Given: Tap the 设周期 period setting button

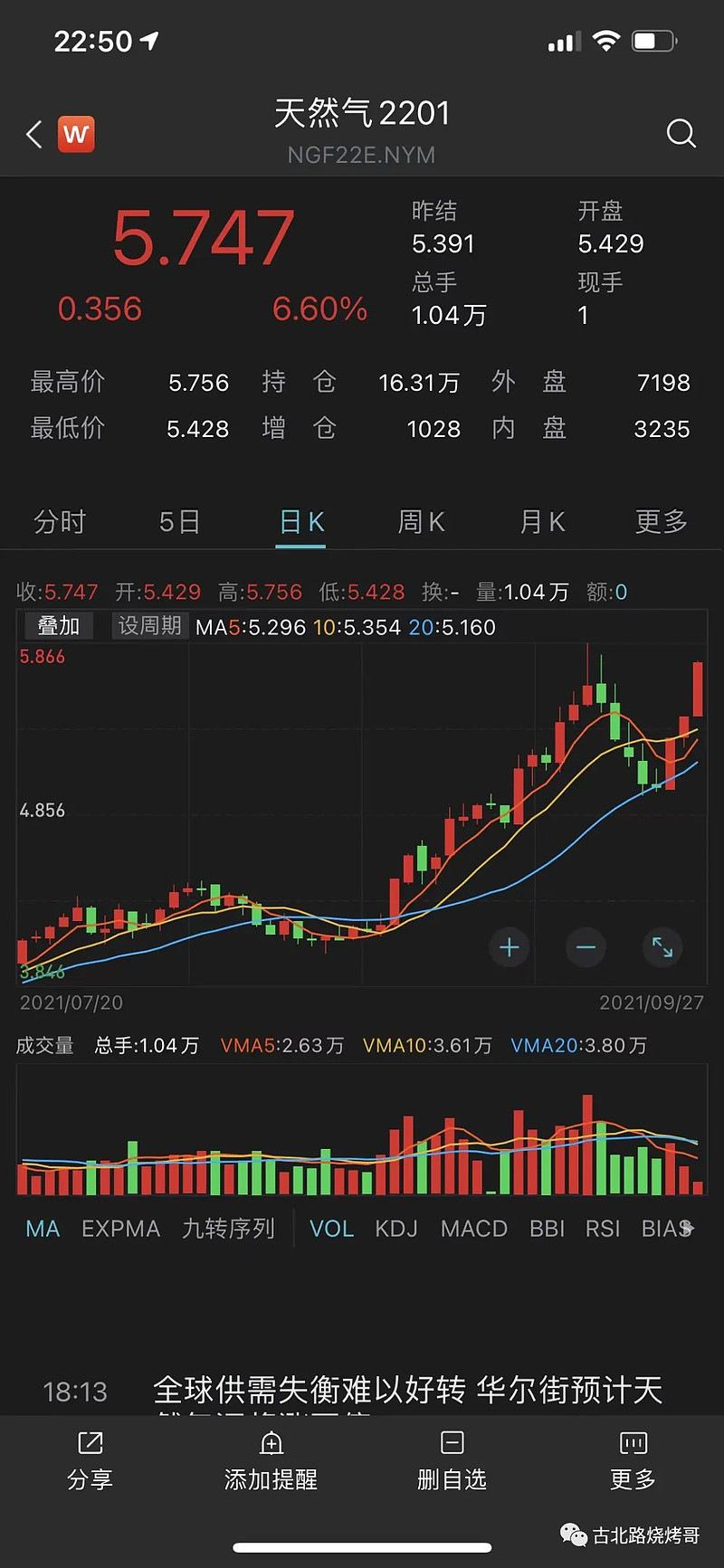Looking at the screenshot, I should tap(149, 626).
